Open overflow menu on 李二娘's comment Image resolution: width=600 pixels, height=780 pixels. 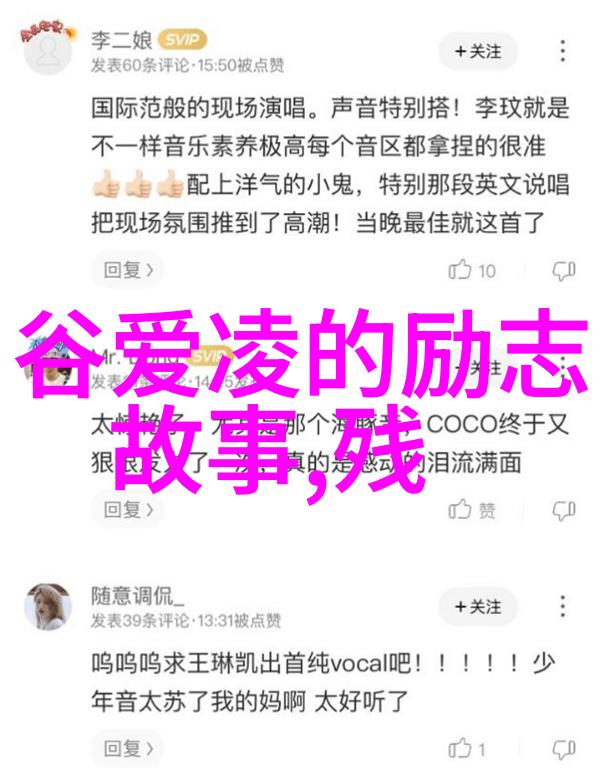(x=563, y=51)
